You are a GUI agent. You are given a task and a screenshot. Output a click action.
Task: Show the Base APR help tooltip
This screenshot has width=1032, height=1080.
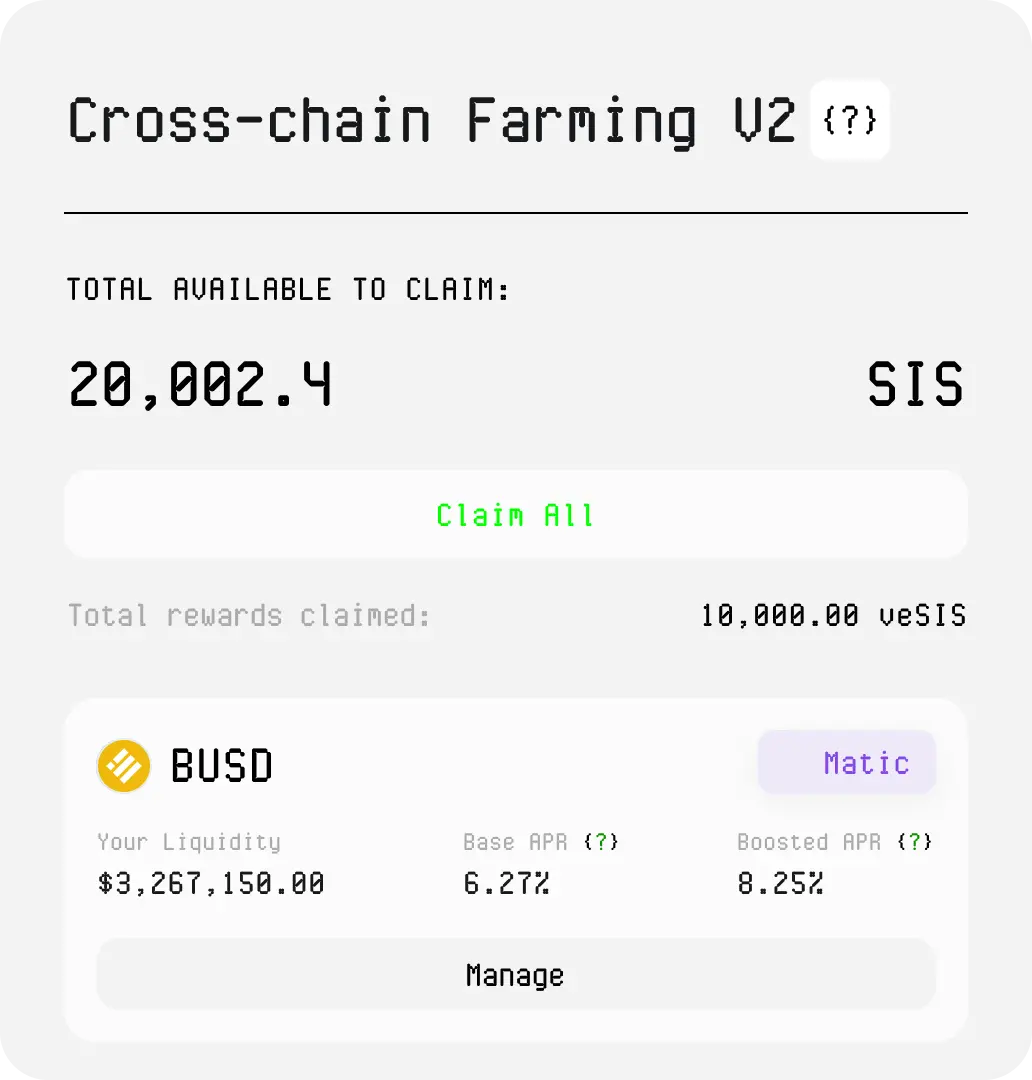tap(601, 842)
